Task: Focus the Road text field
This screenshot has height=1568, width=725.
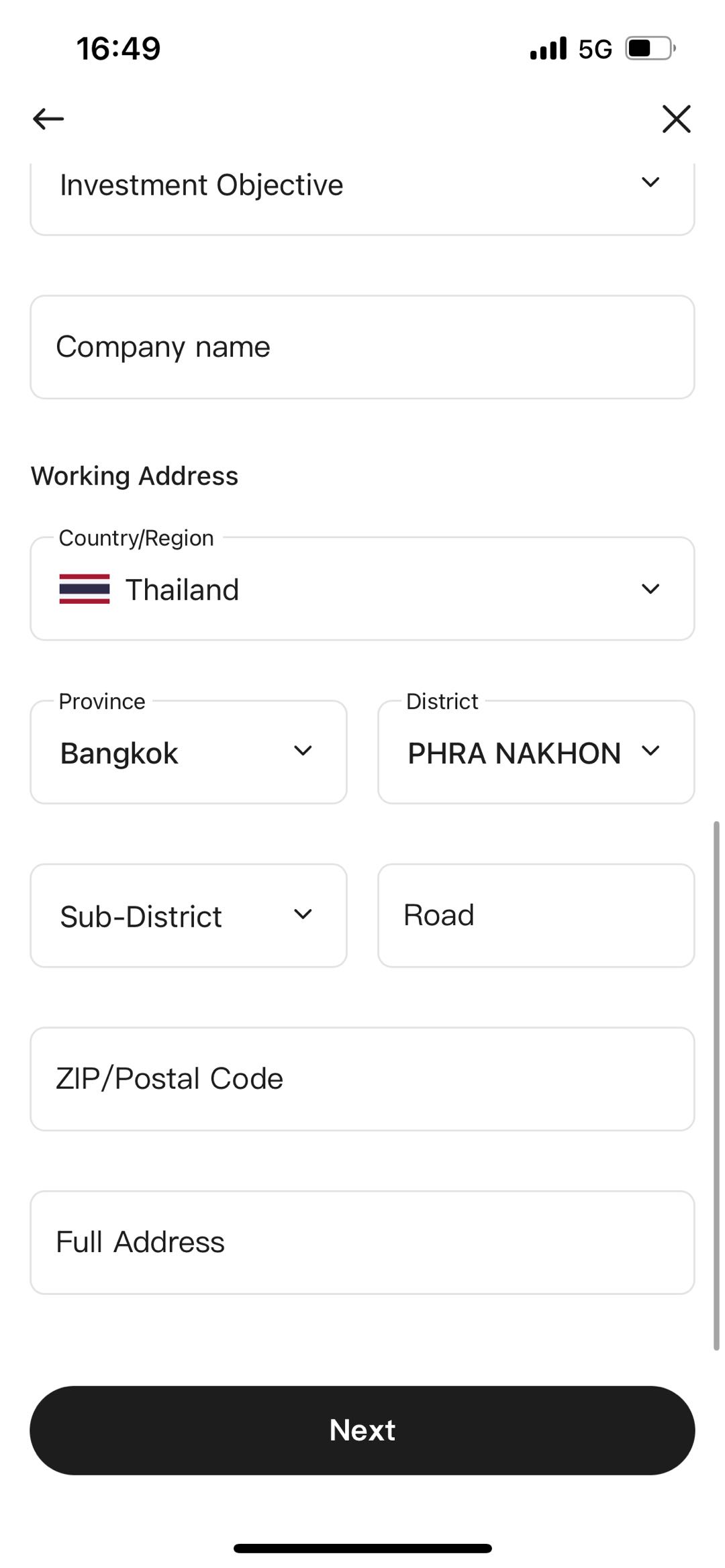Action: pos(536,916)
